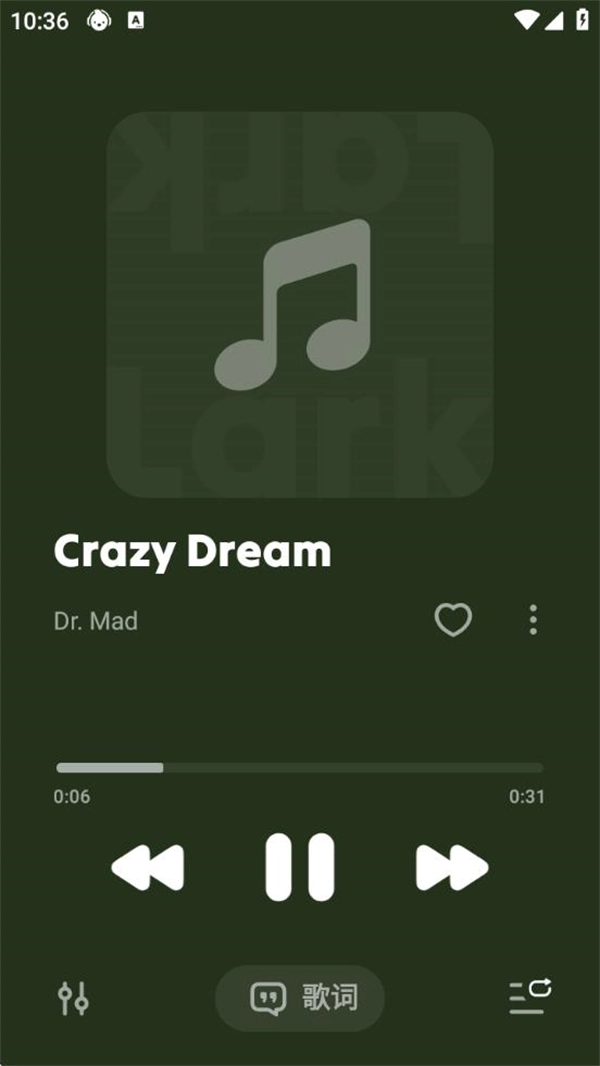Open the equalizer settings

(x=73, y=998)
